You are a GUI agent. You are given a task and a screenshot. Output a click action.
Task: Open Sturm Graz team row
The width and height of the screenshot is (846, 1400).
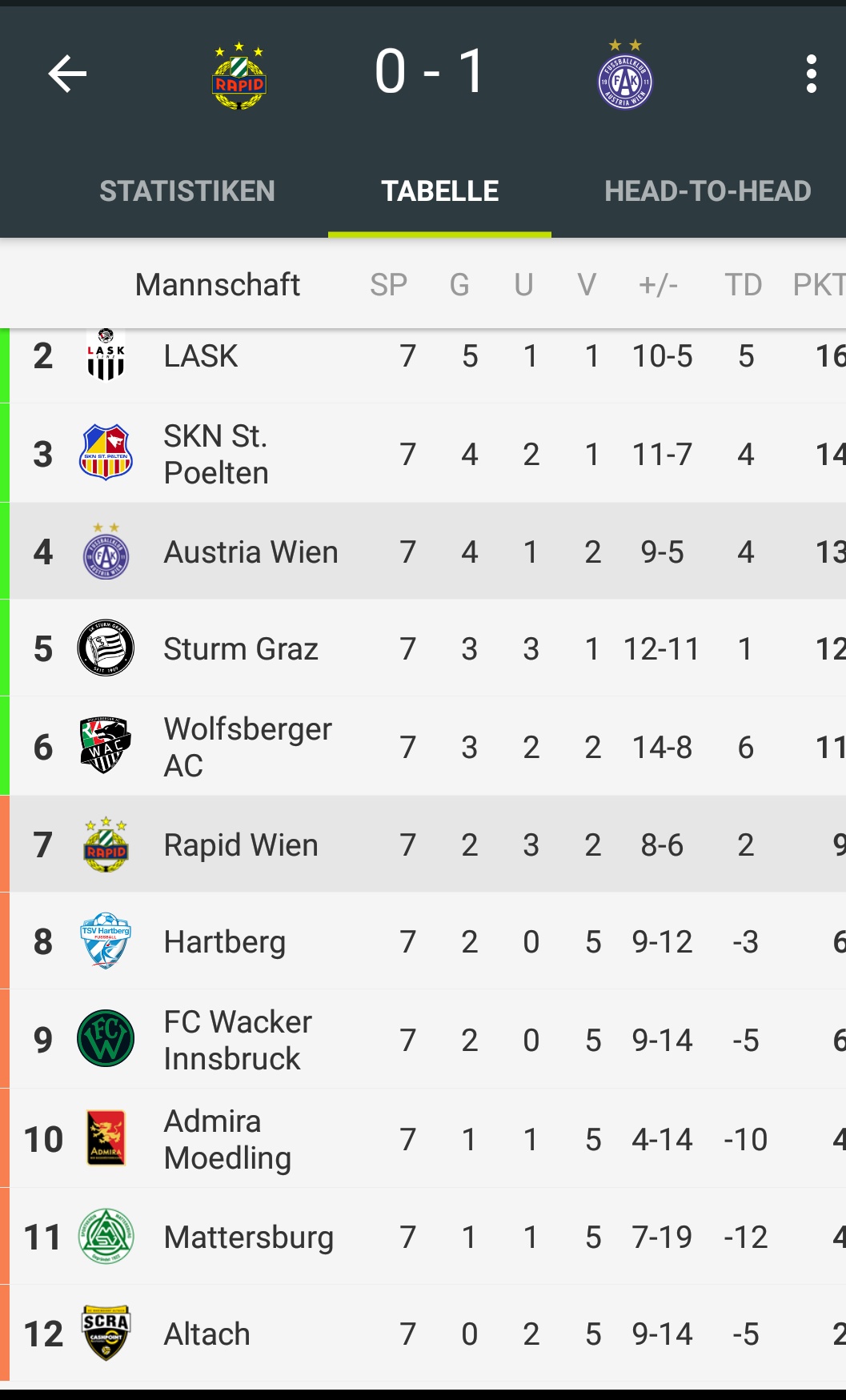[x=423, y=648]
